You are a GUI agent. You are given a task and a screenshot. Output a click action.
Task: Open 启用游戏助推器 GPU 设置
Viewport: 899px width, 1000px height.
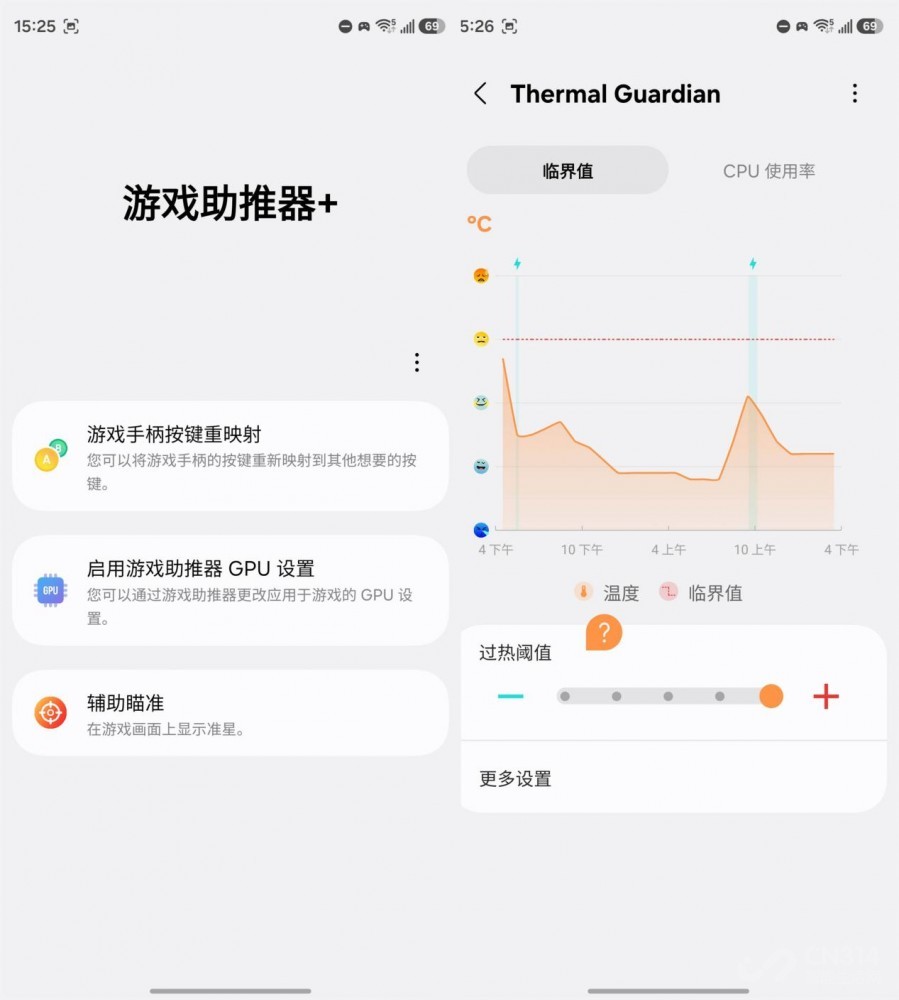pos(230,590)
